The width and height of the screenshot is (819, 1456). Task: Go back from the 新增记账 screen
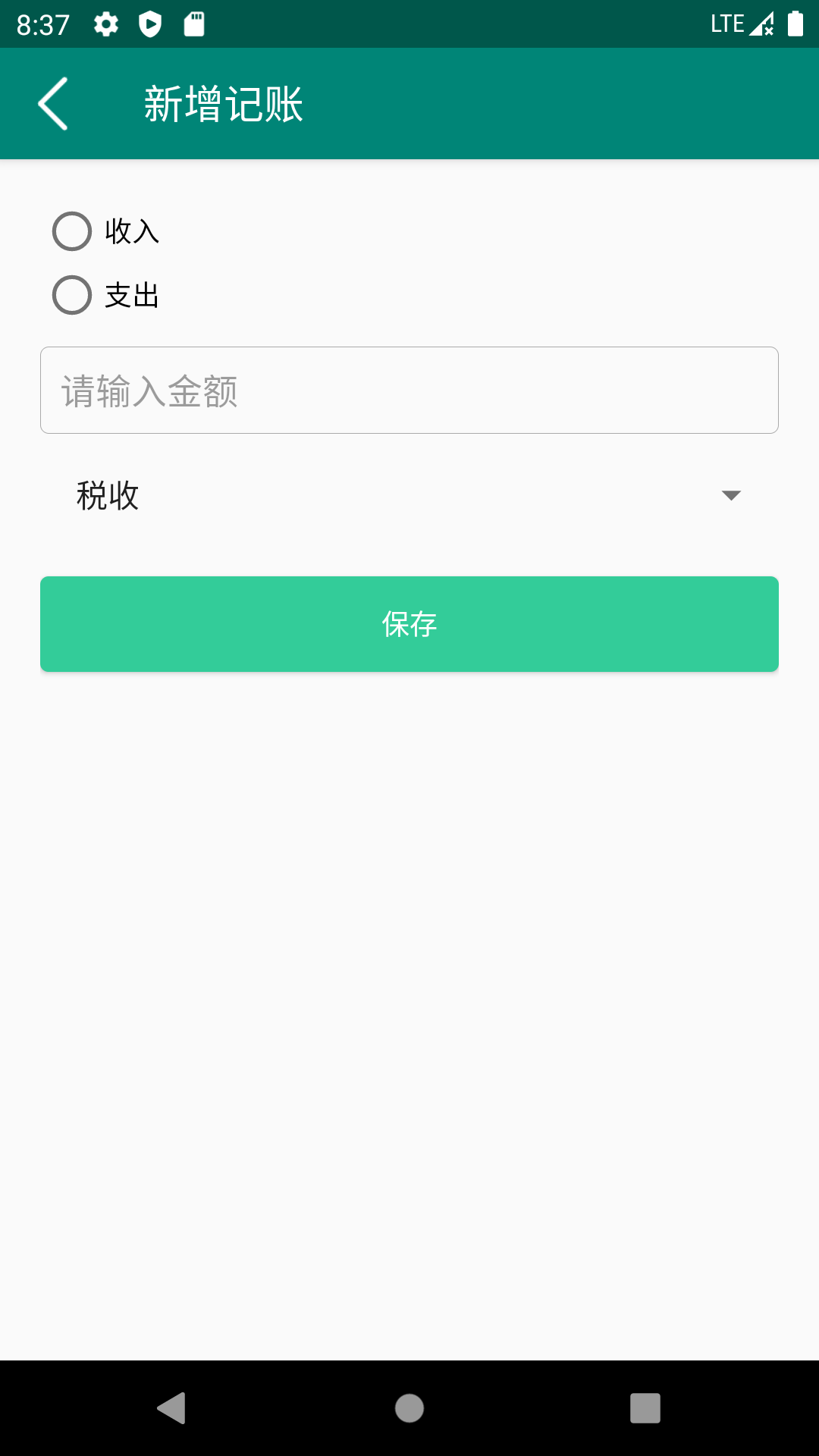(x=53, y=104)
